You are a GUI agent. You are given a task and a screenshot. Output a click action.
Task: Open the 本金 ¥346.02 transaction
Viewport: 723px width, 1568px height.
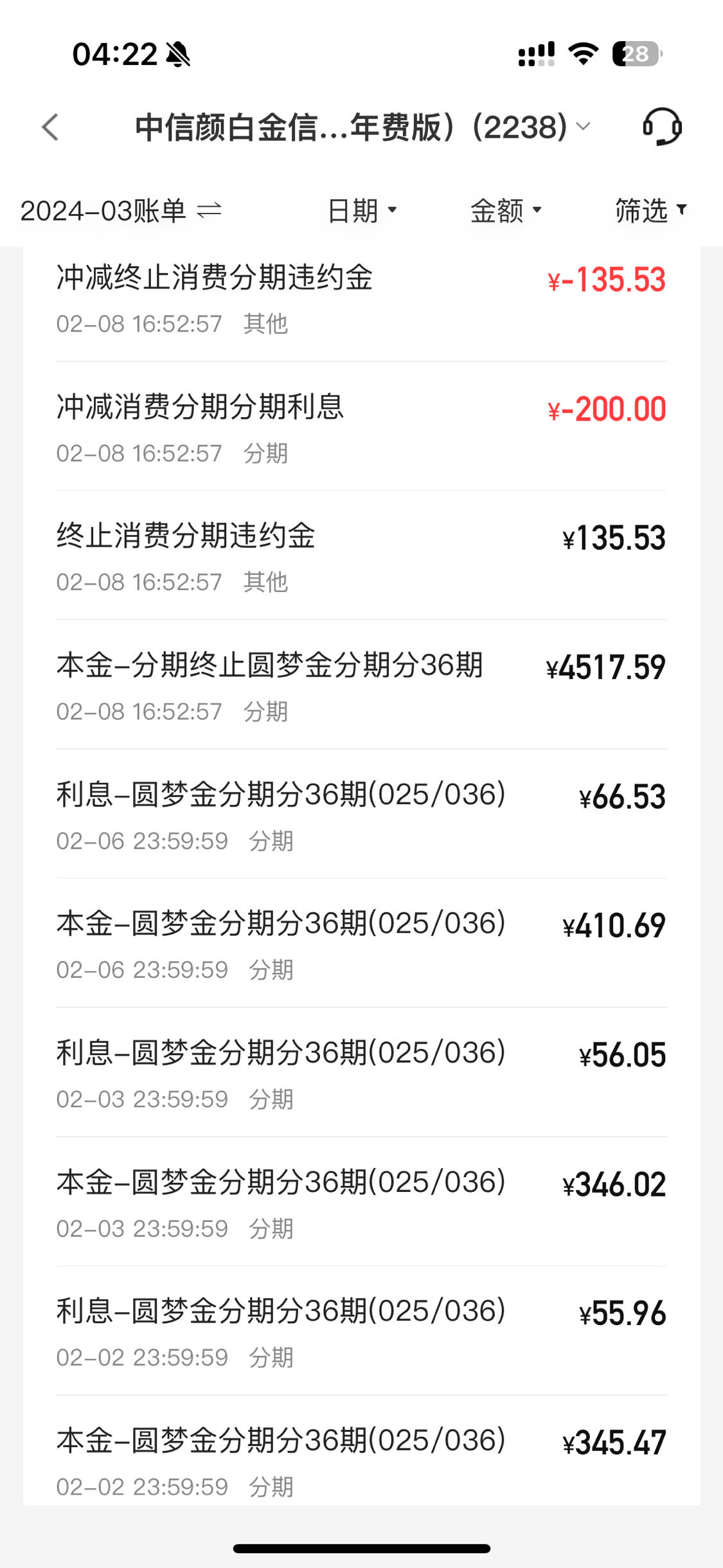pyautogui.click(x=361, y=1202)
